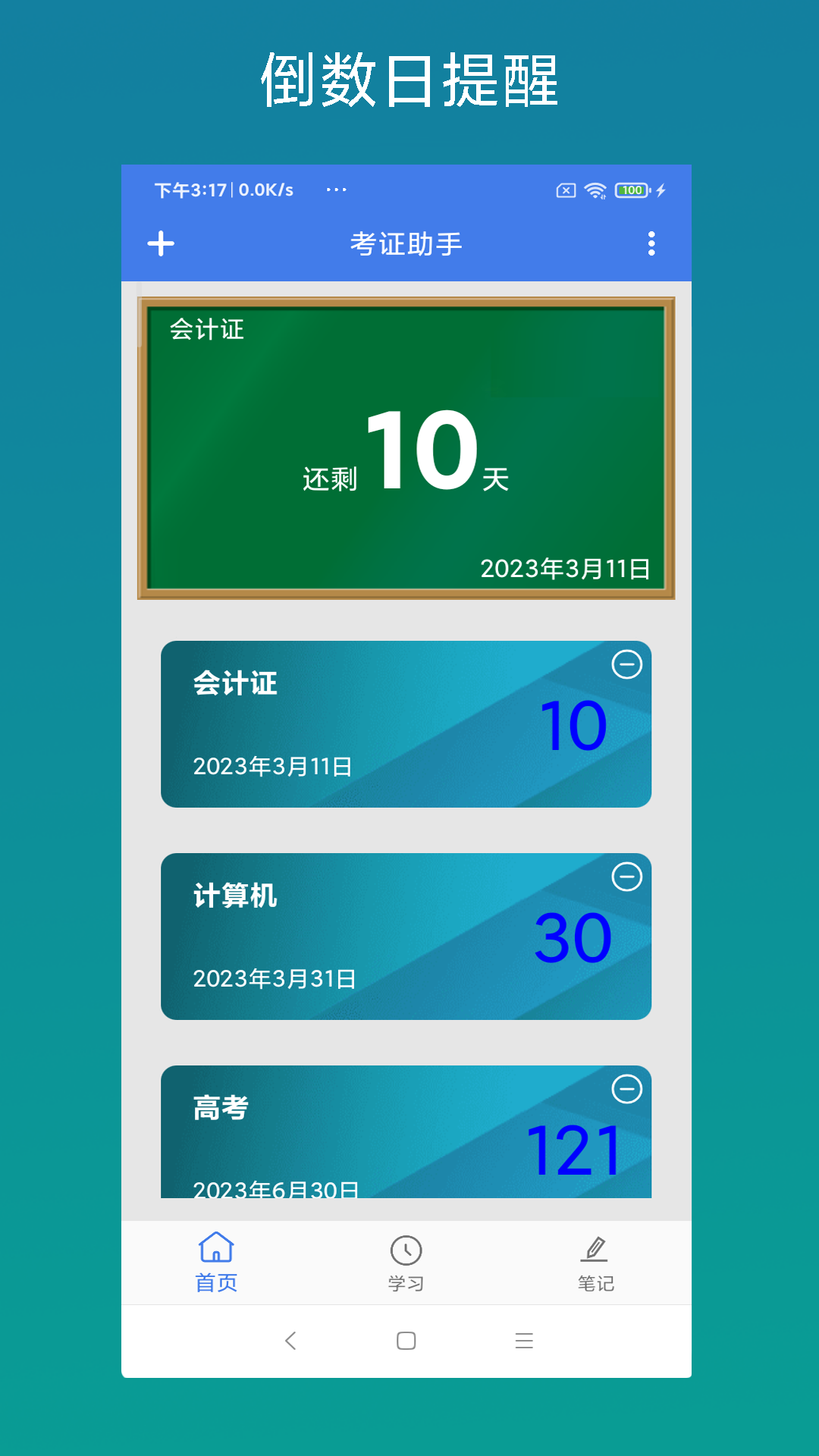The width and height of the screenshot is (819, 1456).
Task: Open the recent apps button in navigation bar
Action: 524,1341
